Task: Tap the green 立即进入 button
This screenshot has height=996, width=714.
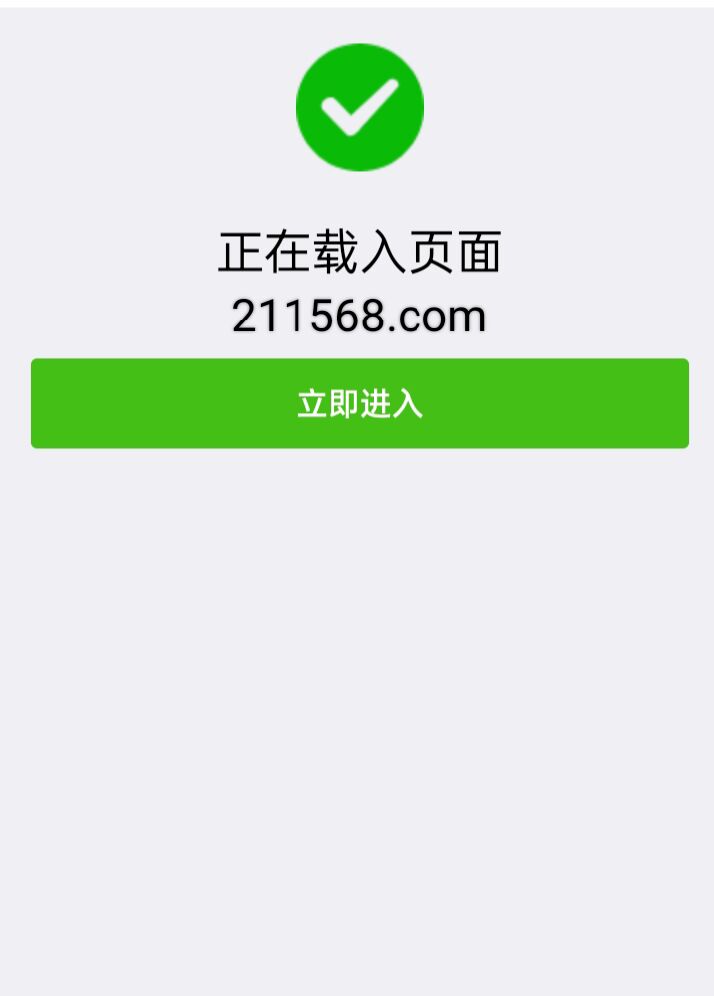Action: click(359, 403)
